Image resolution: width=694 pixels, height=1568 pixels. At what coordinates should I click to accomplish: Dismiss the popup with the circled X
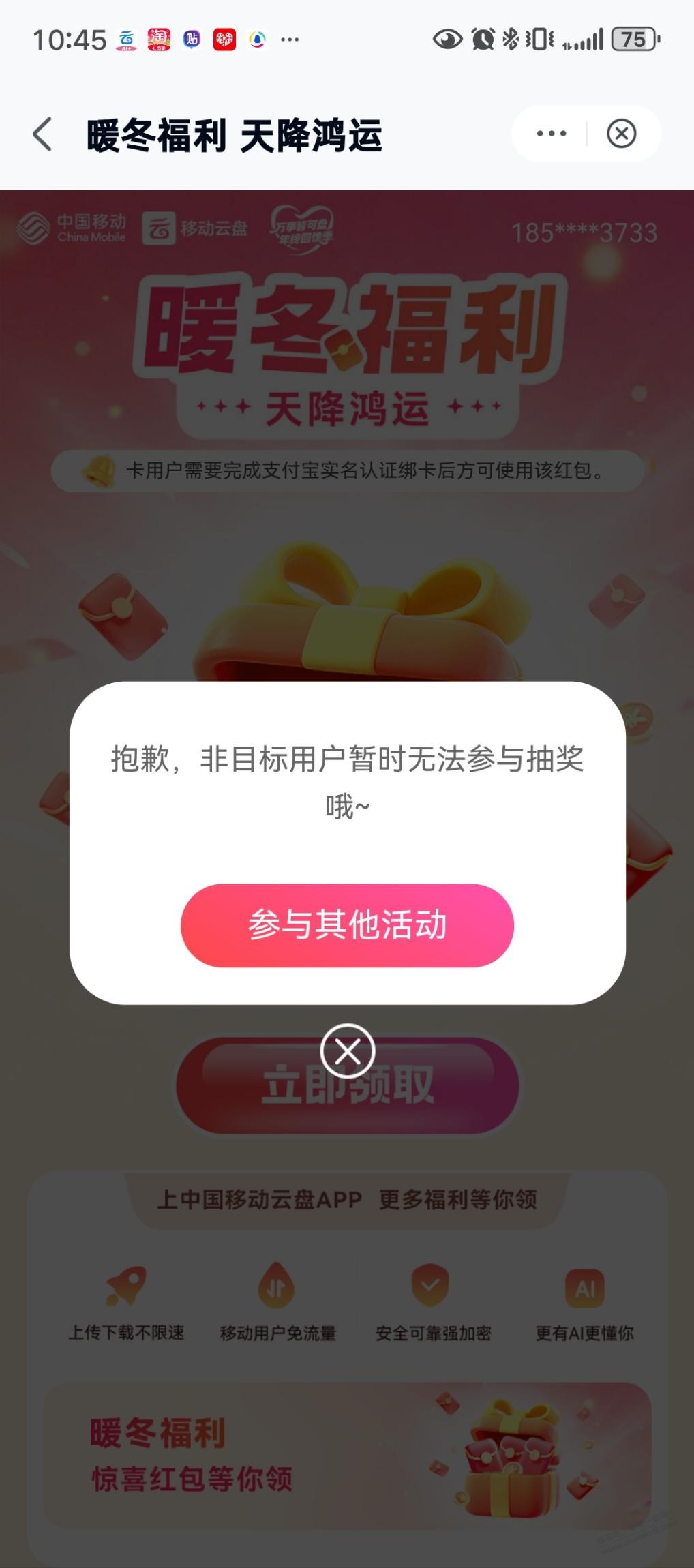(x=348, y=1051)
